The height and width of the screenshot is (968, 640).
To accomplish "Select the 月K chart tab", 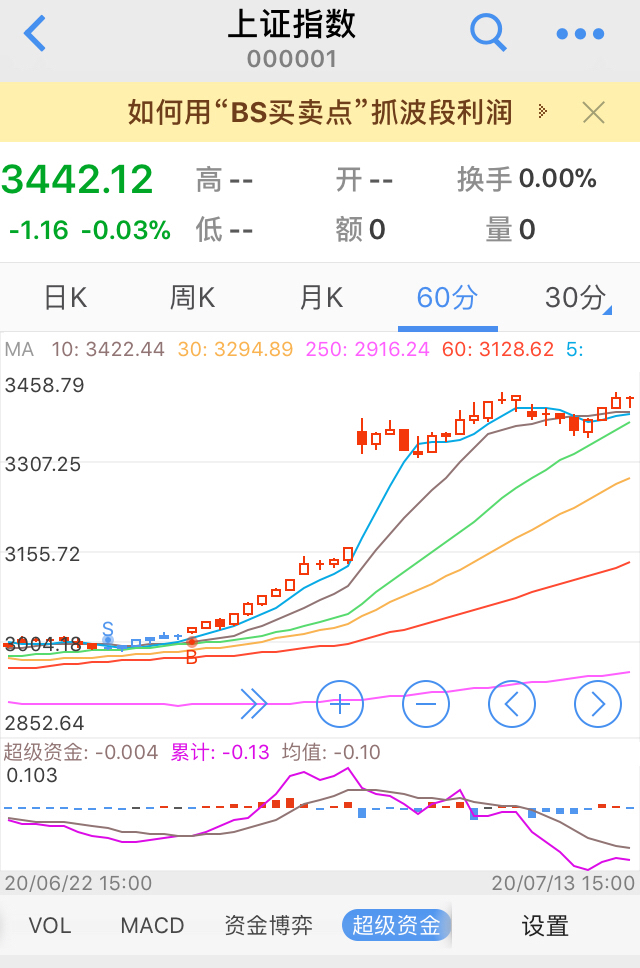I will tap(321, 297).
